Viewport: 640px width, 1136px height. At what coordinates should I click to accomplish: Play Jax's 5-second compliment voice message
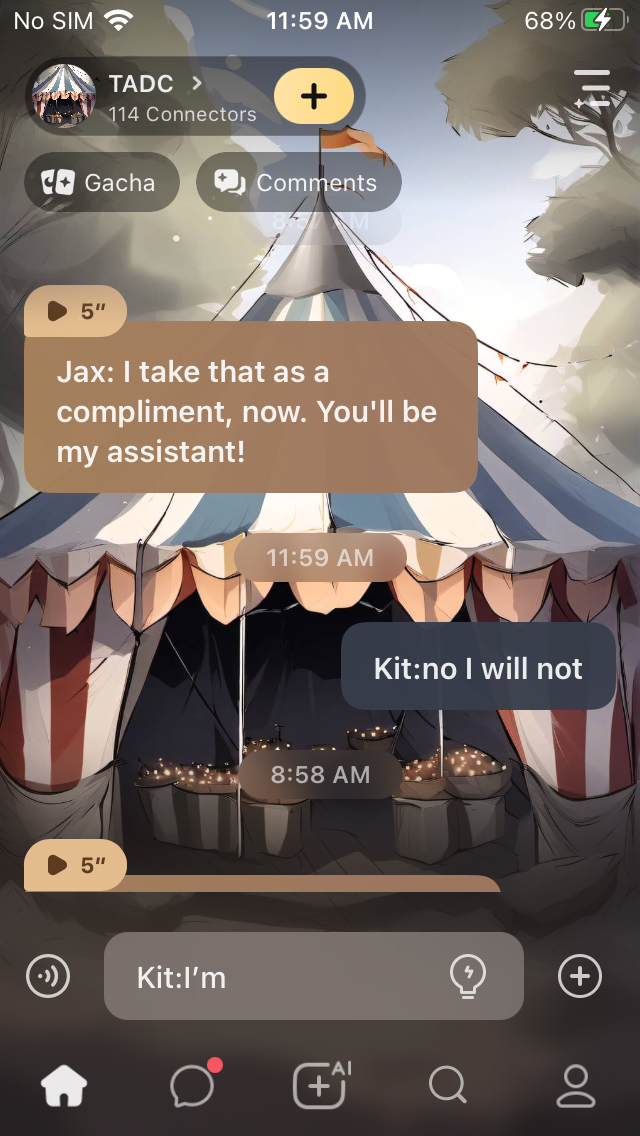click(75, 311)
